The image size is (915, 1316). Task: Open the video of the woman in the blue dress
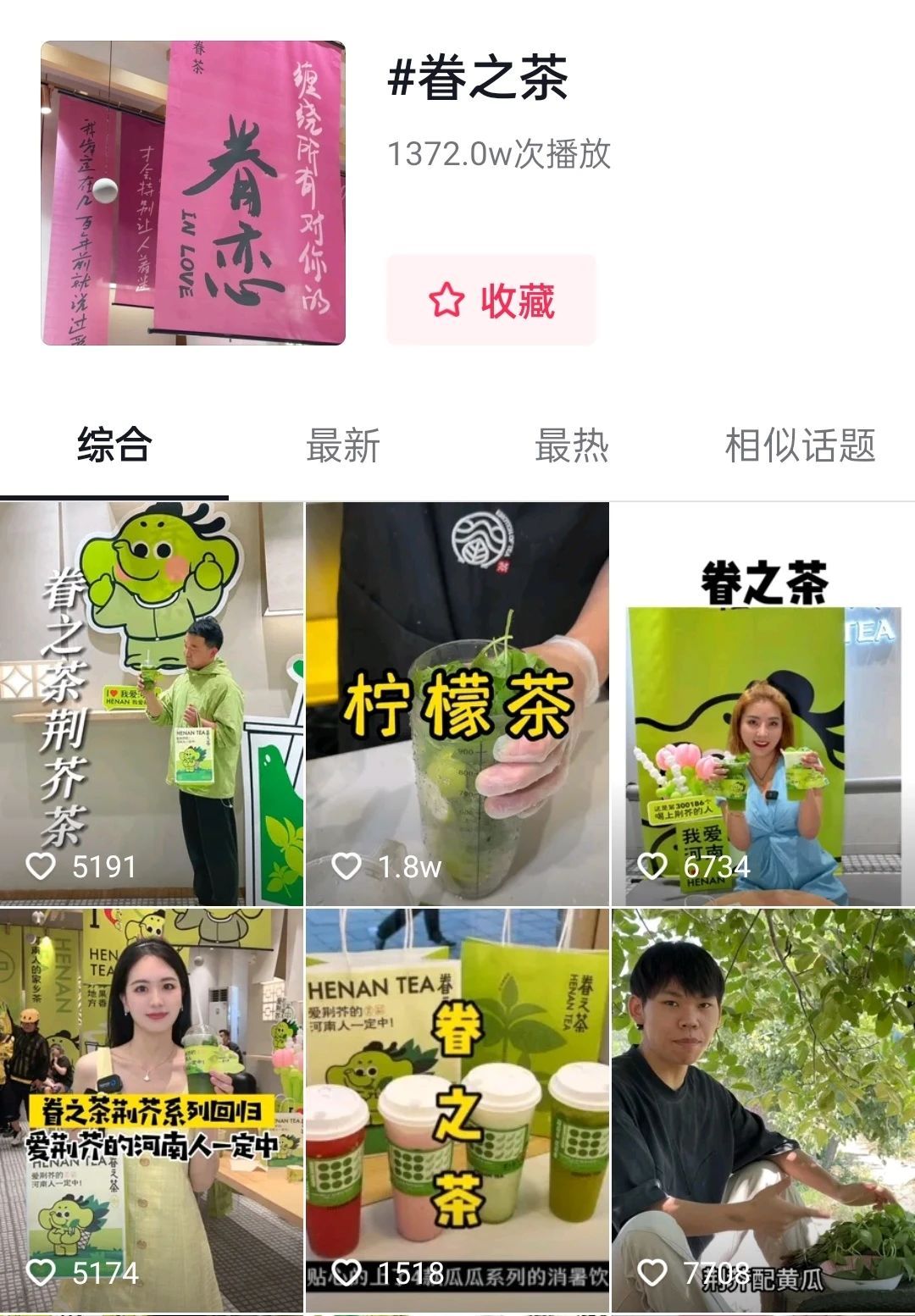(762, 703)
